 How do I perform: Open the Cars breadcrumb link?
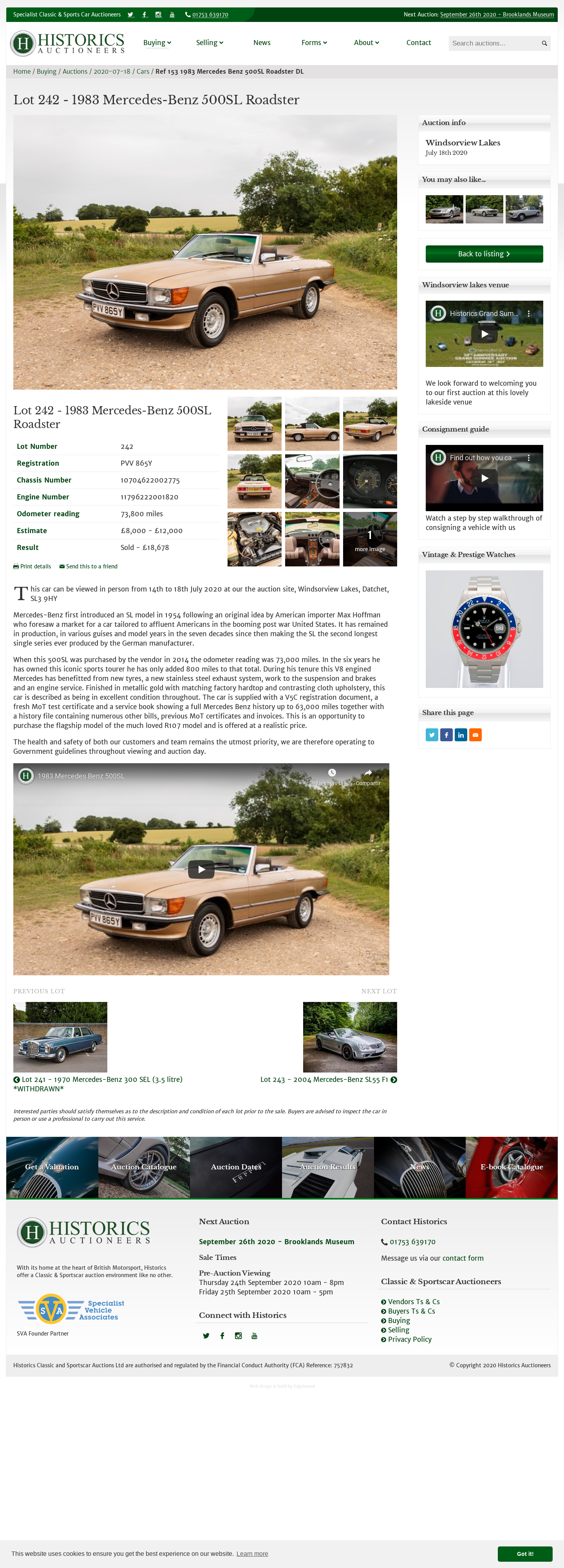pyautogui.click(x=143, y=71)
